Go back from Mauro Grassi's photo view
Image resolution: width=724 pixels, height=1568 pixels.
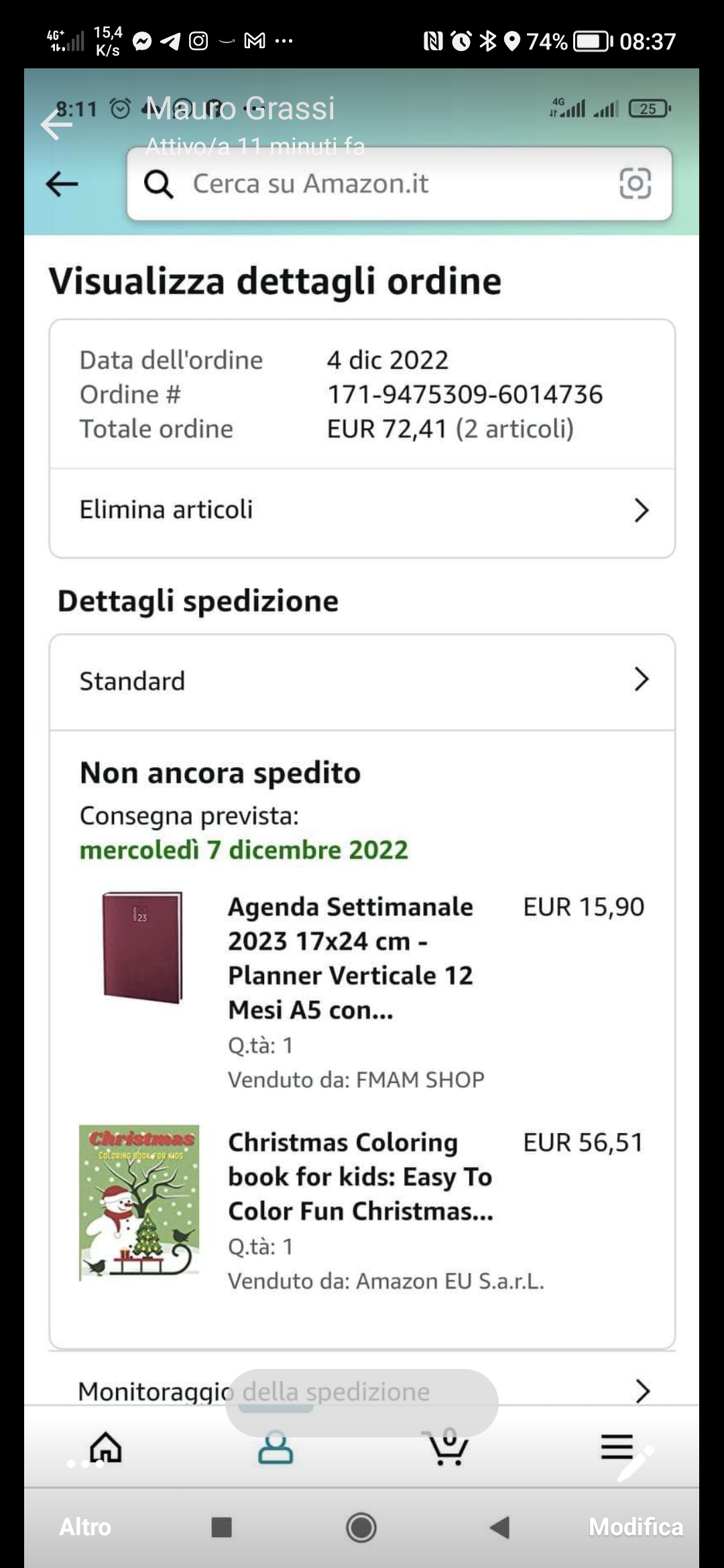point(56,125)
